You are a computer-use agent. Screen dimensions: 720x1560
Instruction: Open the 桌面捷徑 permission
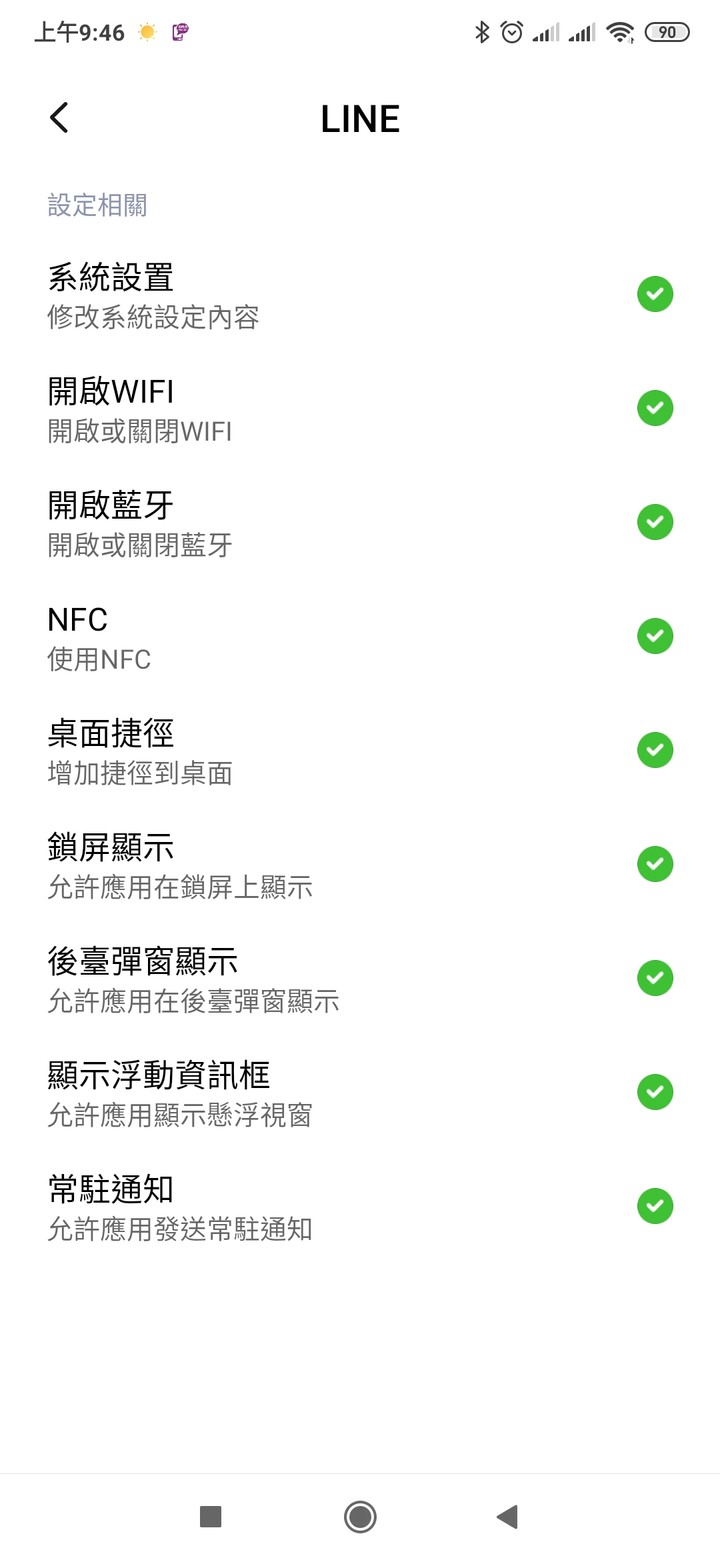[360, 750]
